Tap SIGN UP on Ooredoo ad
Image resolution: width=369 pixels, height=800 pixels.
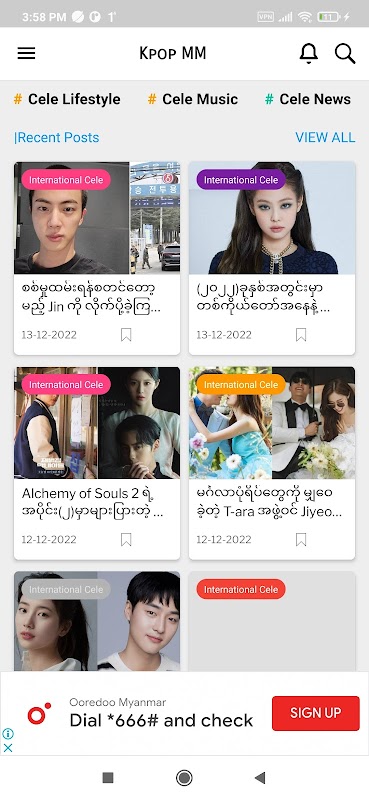click(x=315, y=713)
